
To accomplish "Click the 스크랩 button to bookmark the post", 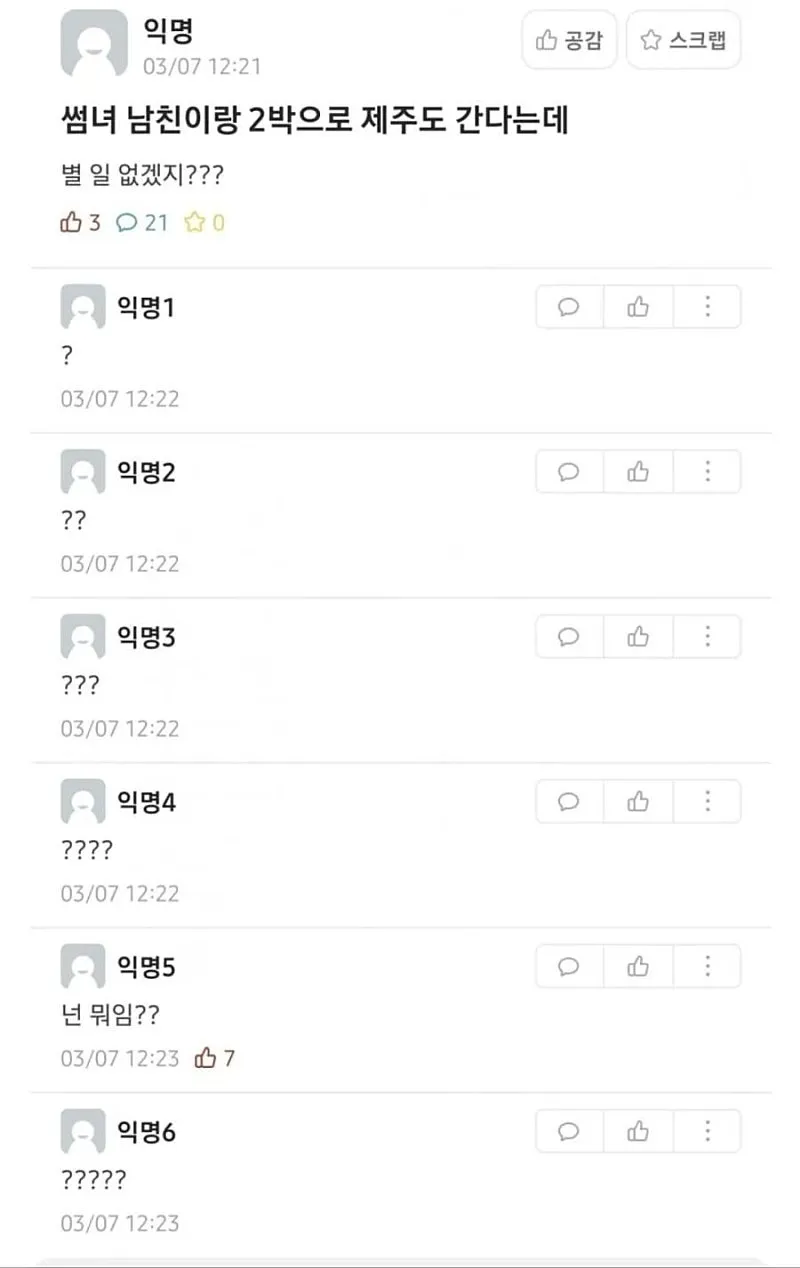I will (684, 40).
